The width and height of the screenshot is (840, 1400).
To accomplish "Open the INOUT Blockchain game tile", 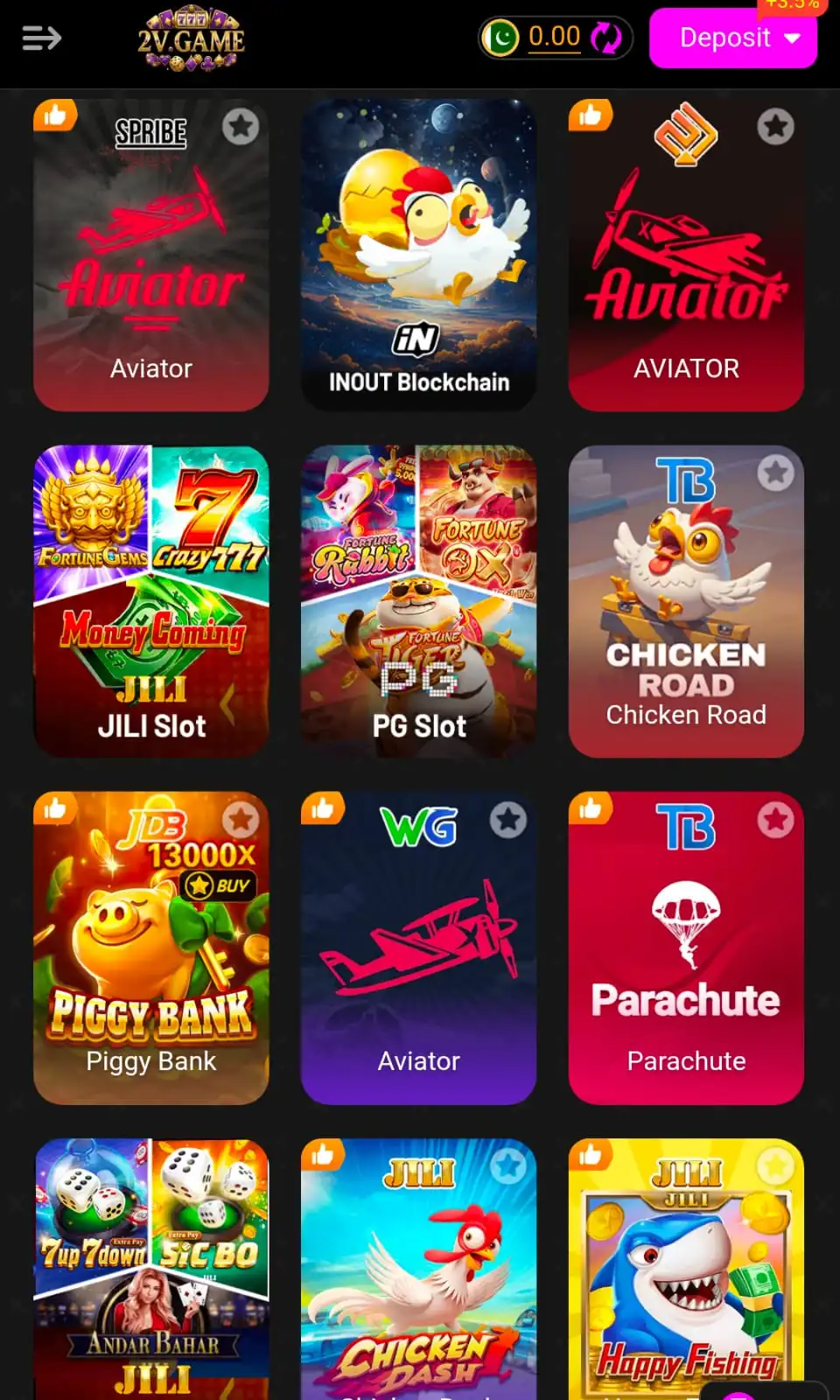I will pyautogui.click(x=418, y=254).
